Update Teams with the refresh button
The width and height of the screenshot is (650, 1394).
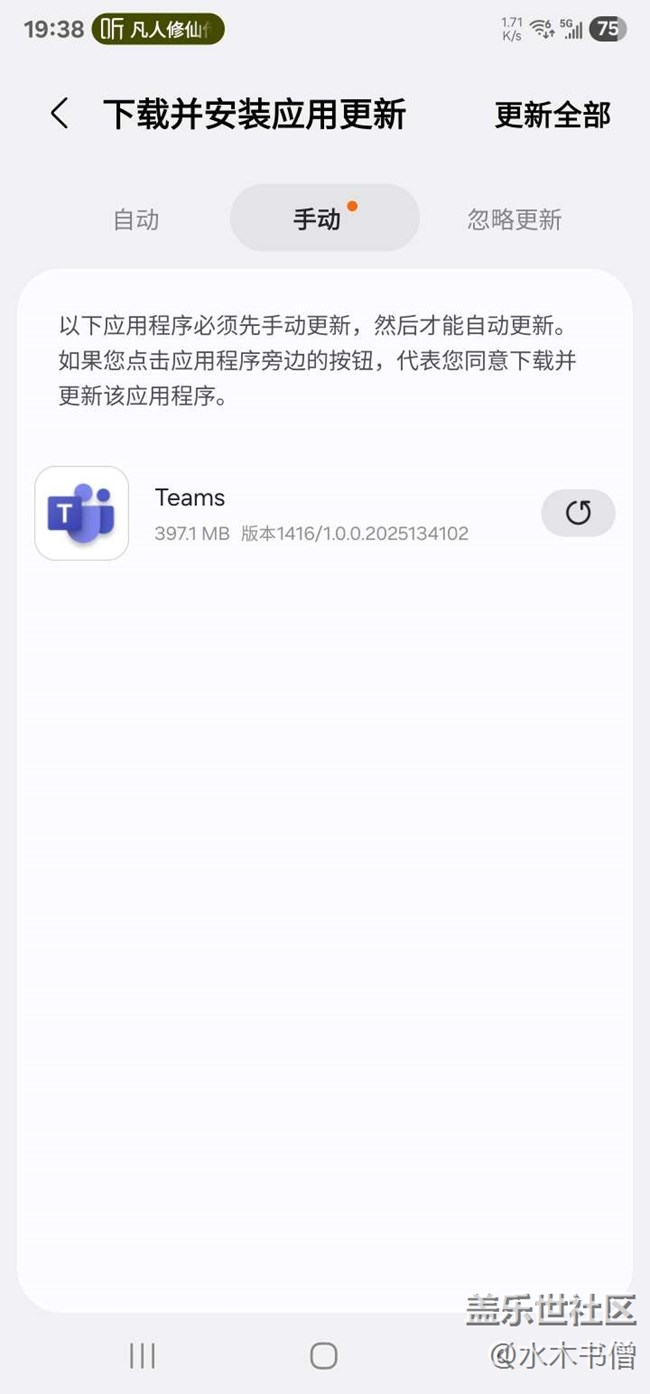point(578,513)
